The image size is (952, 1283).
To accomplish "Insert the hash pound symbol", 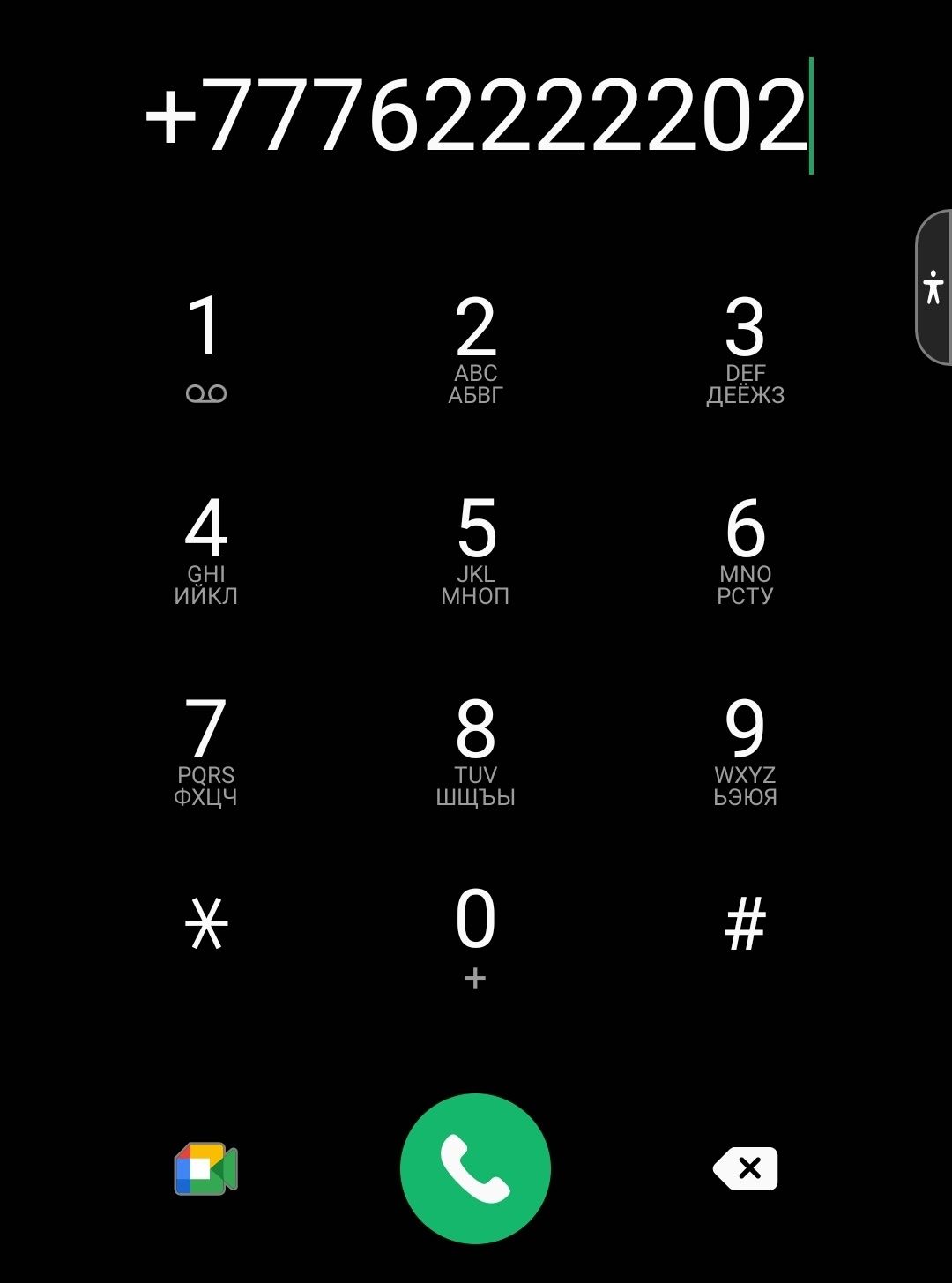I will (745, 924).
